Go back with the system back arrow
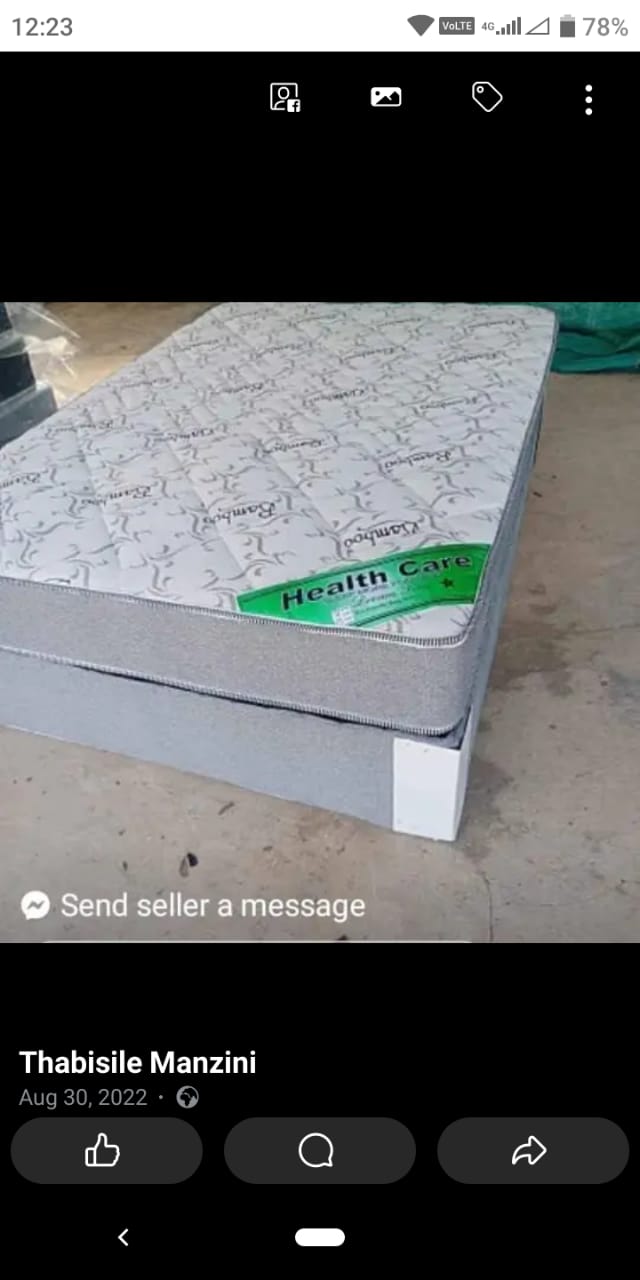The height and width of the screenshot is (1280, 640). coord(123,1238)
